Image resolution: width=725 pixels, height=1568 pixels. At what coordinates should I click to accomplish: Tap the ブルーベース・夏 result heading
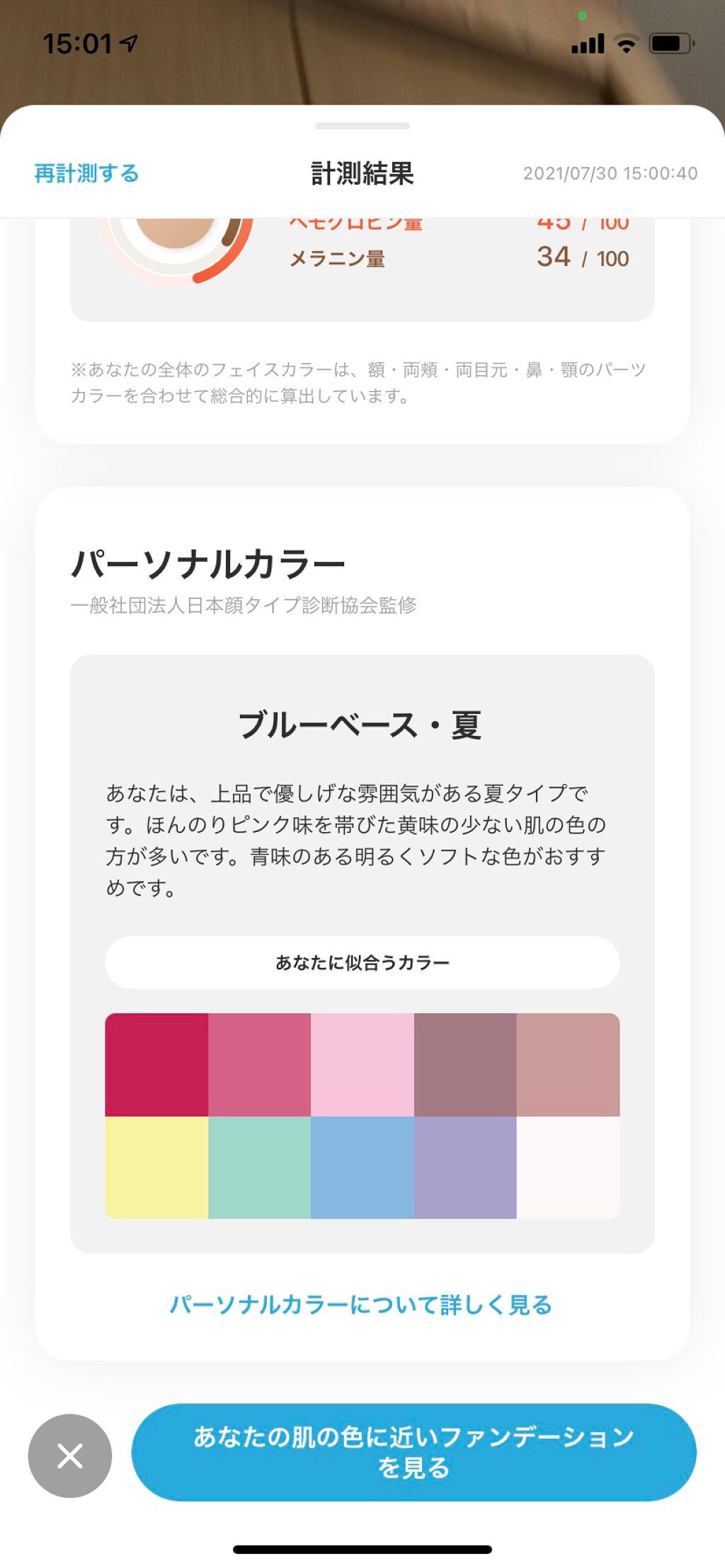[x=362, y=723]
